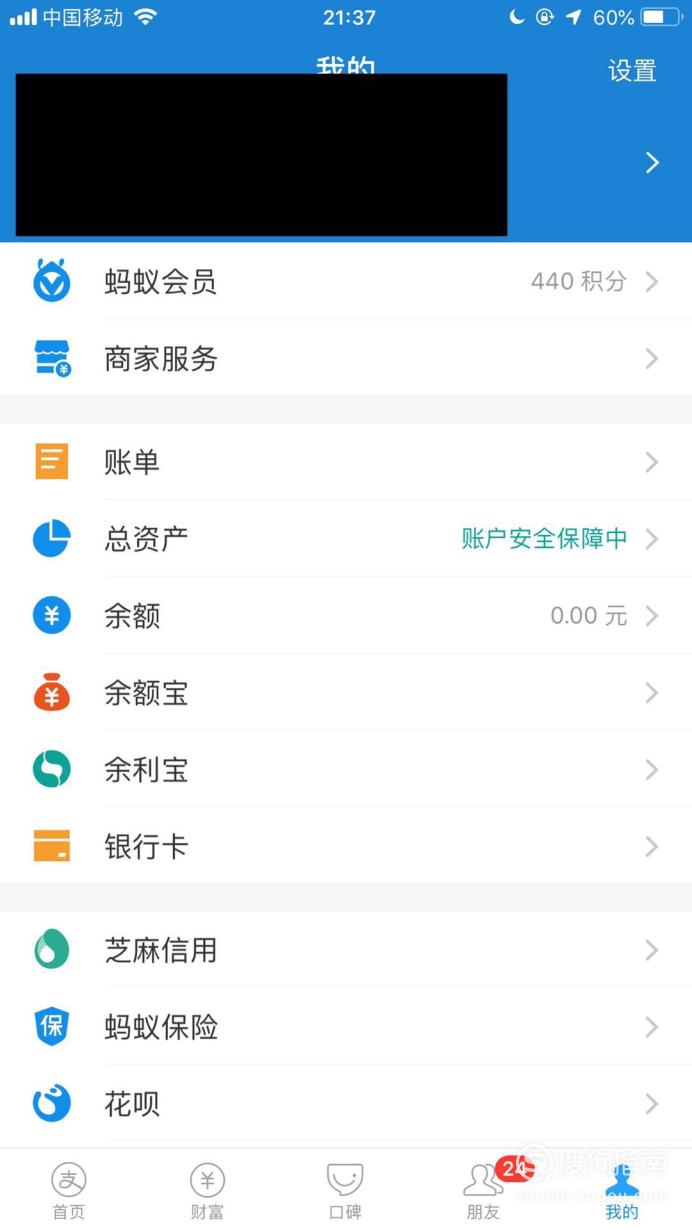Image resolution: width=692 pixels, height=1230 pixels.
Task: Select the 我的 tab
Action: pos(622,1191)
